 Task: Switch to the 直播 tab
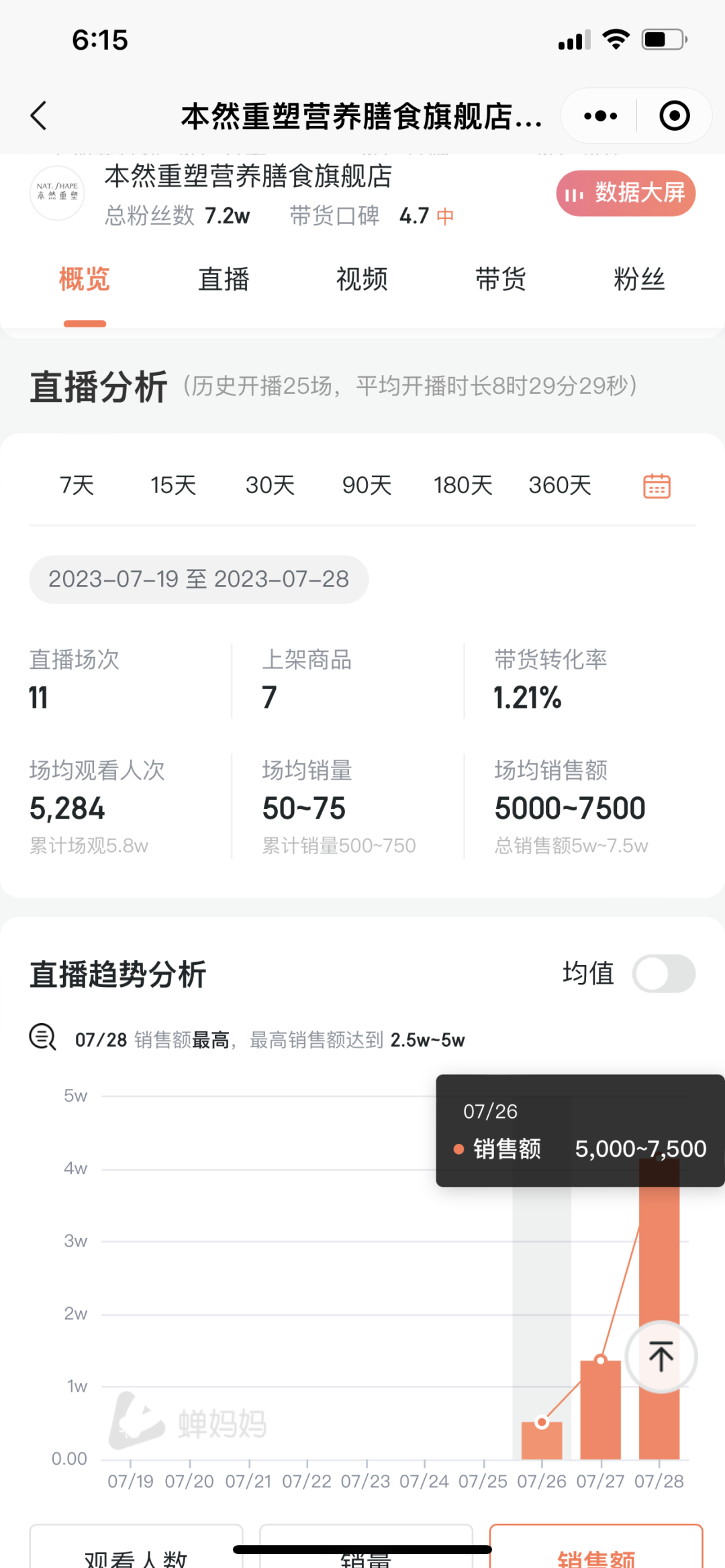pos(224,279)
